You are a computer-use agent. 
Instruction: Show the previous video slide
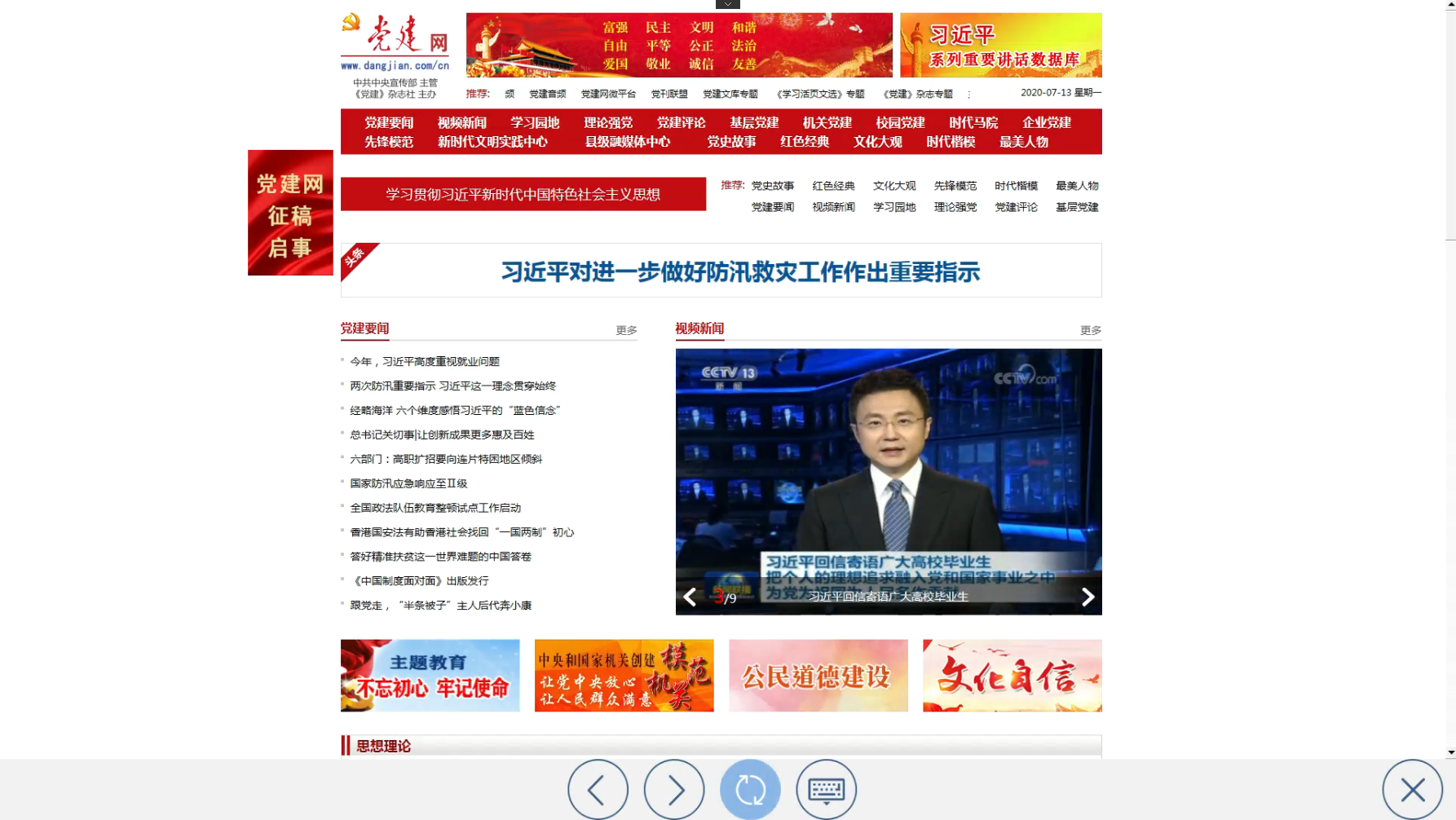pyautogui.click(x=690, y=597)
